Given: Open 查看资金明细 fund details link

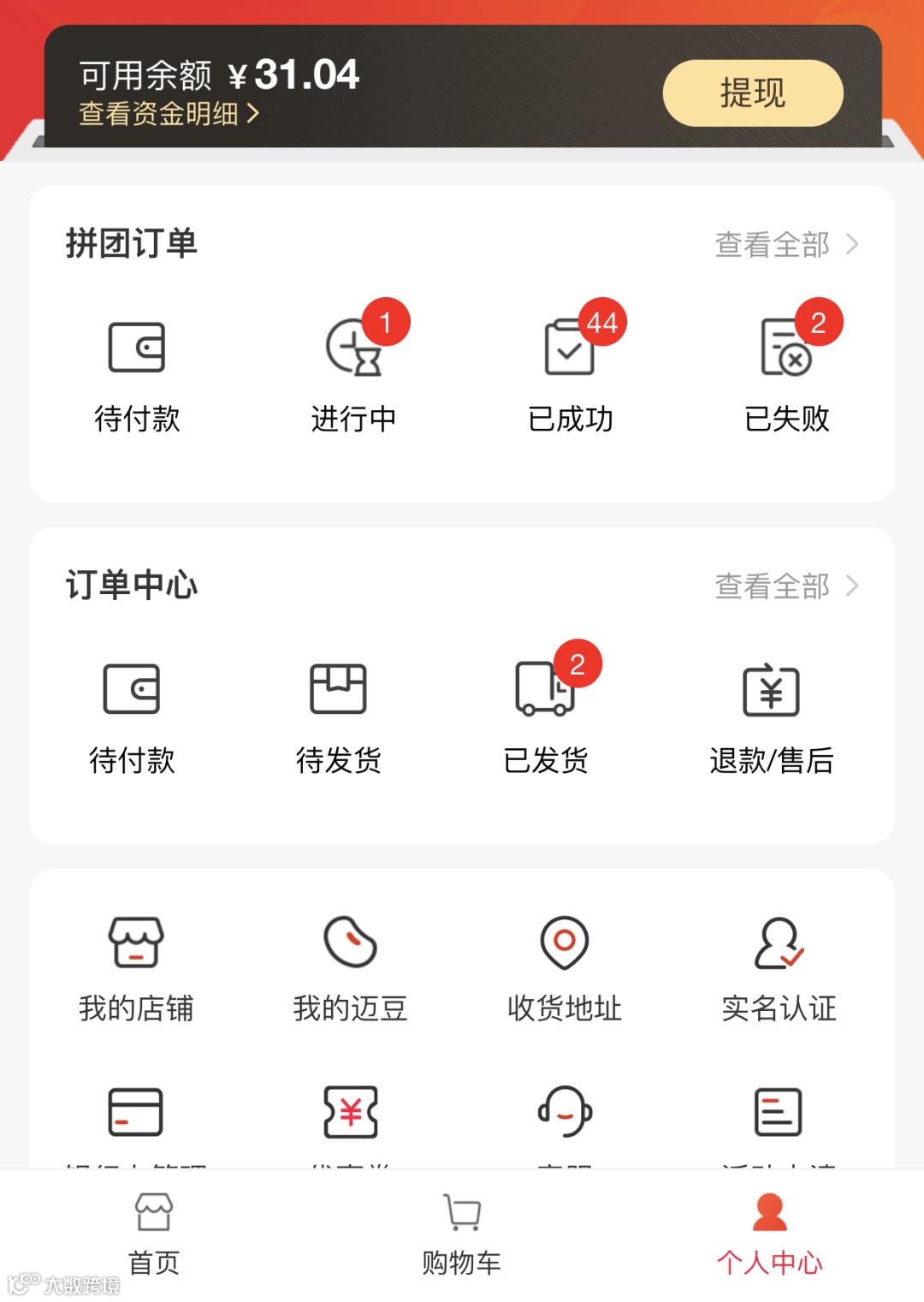Looking at the screenshot, I should coord(169,114).
